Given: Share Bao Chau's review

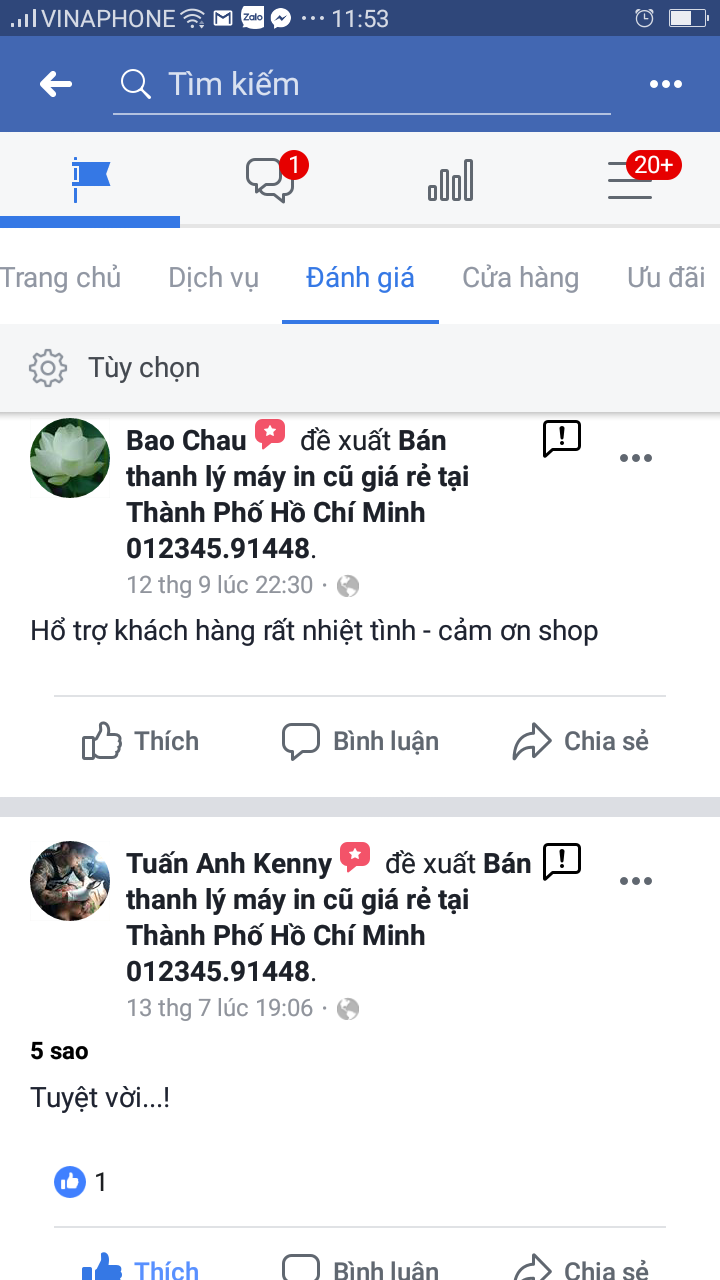Looking at the screenshot, I should 580,741.
